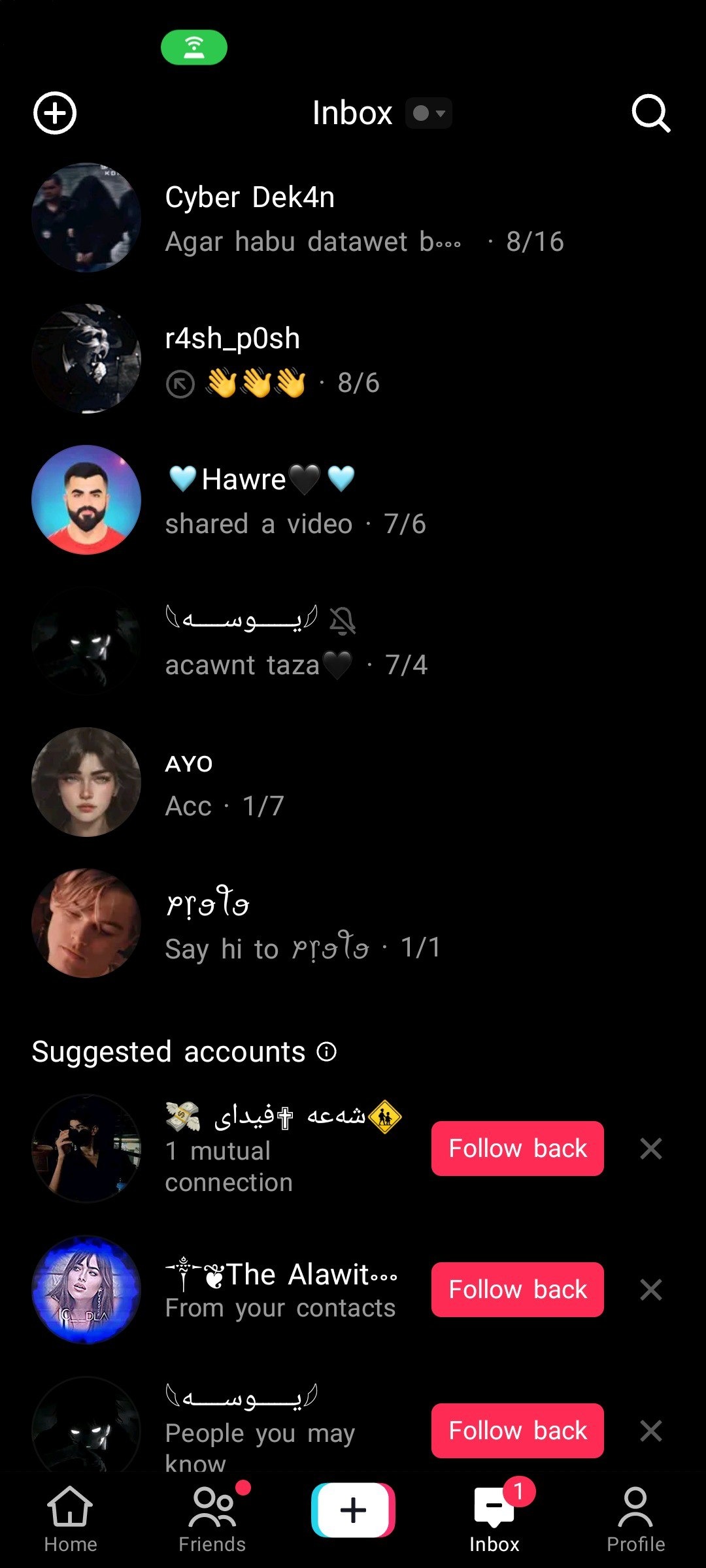Open the muted chat saying acawnt taza

click(x=353, y=642)
